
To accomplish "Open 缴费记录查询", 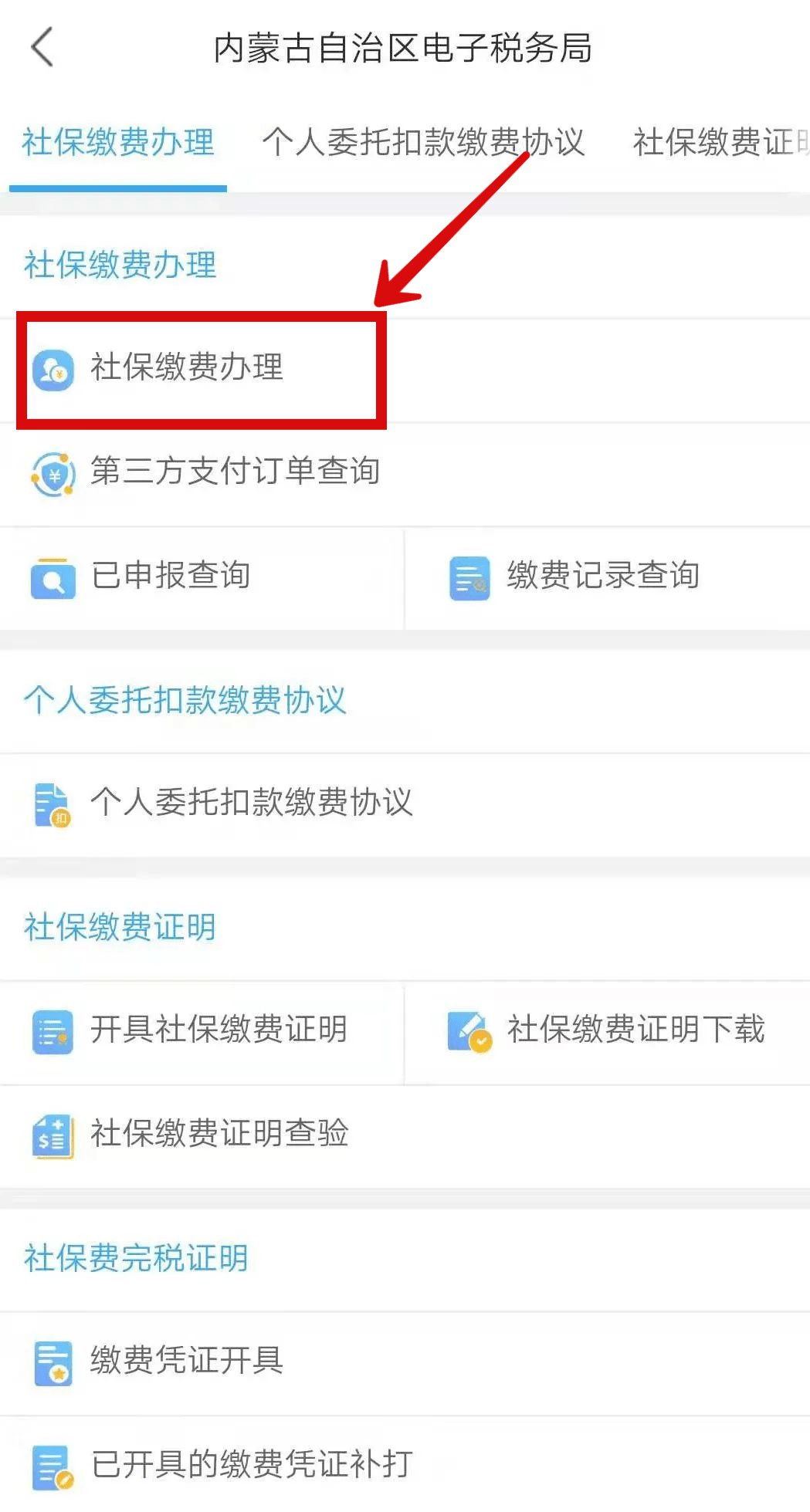I will pos(602,576).
